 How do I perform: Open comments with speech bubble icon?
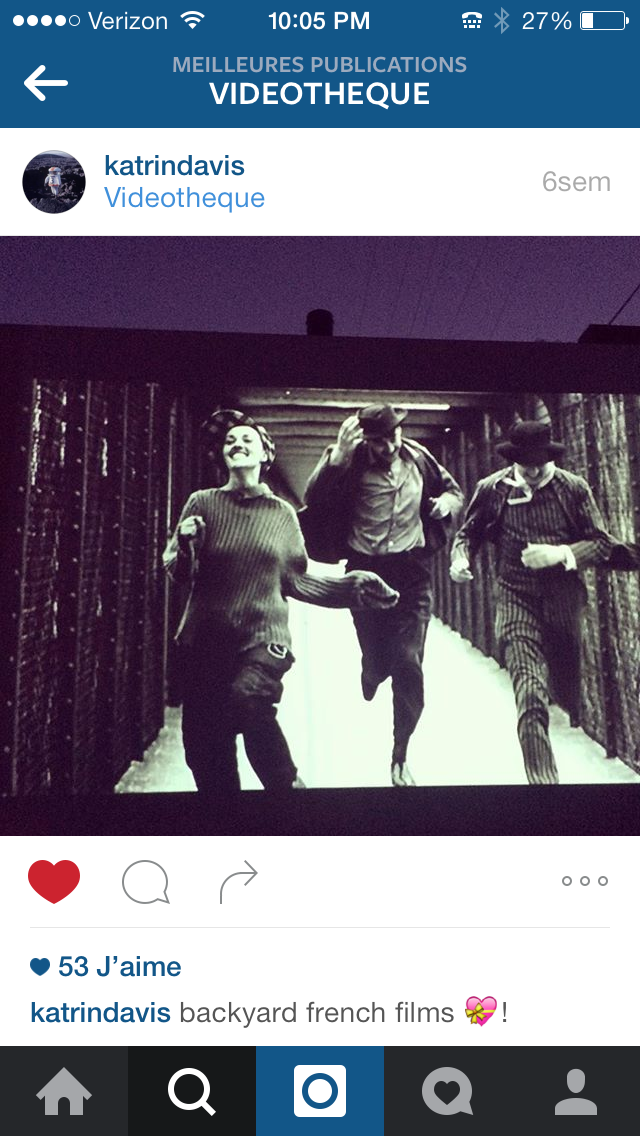[145, 882]
